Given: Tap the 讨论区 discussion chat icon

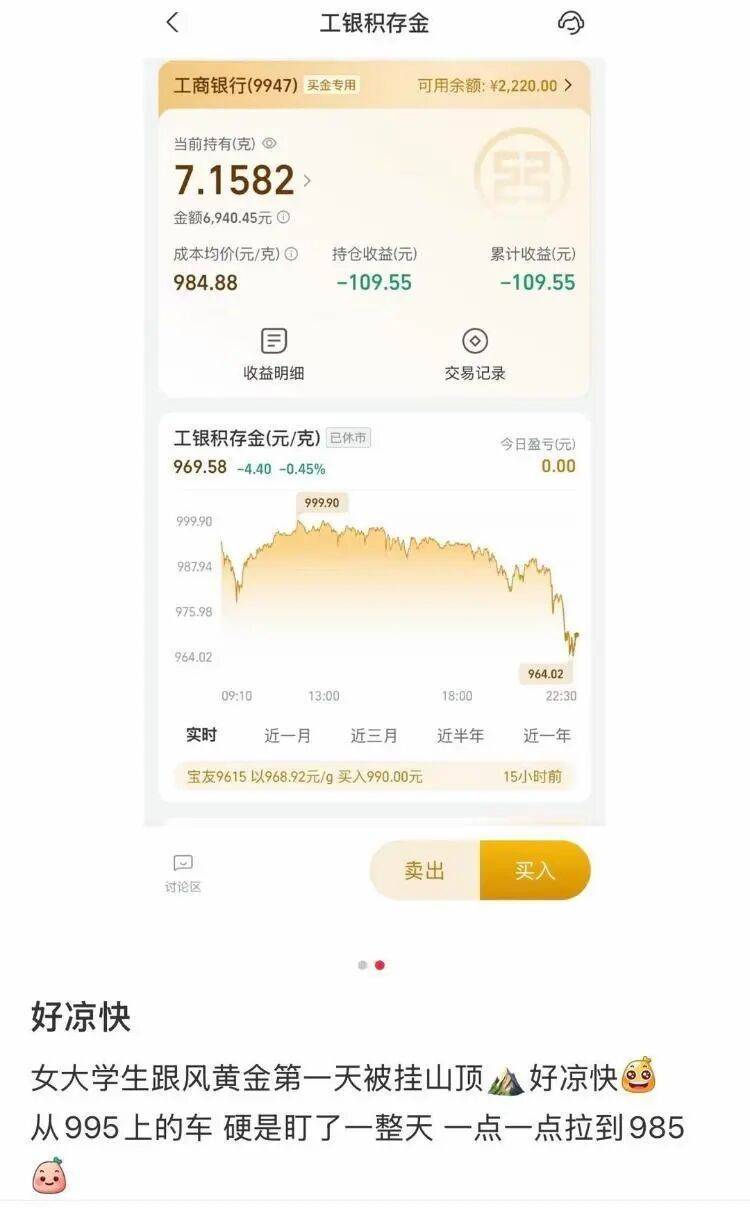Looking at the screenshot, I should pos(183,862).
